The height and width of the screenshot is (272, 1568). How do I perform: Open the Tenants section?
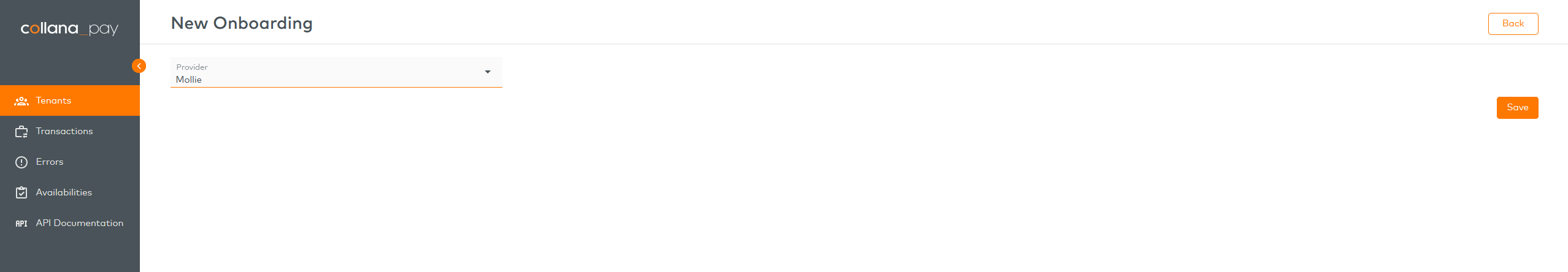(54, 100)
